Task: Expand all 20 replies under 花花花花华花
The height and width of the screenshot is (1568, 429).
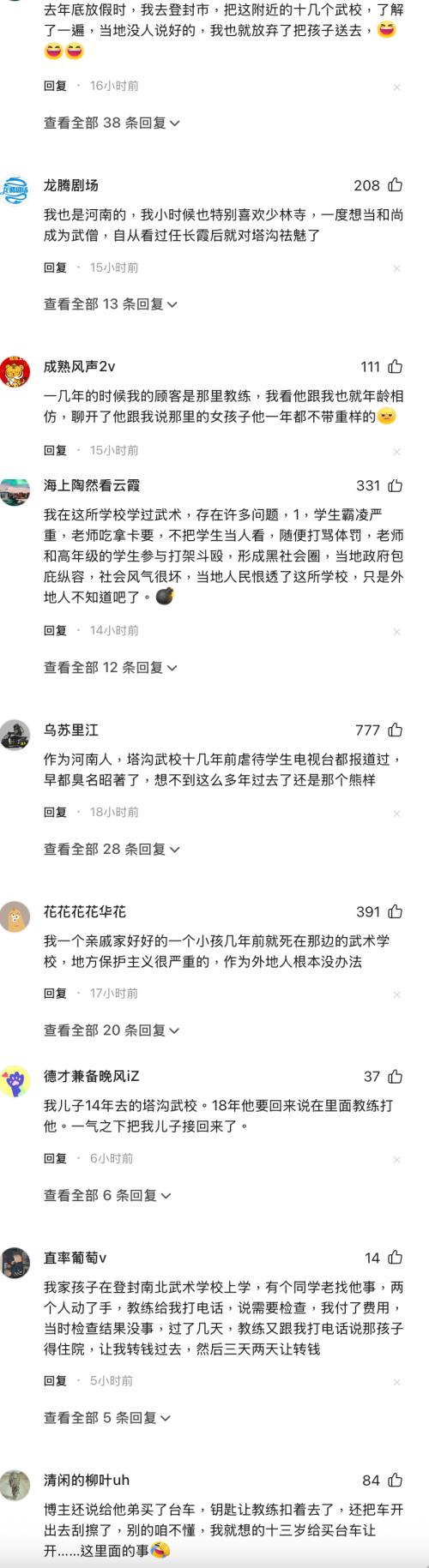Action: coord(112,1030)
